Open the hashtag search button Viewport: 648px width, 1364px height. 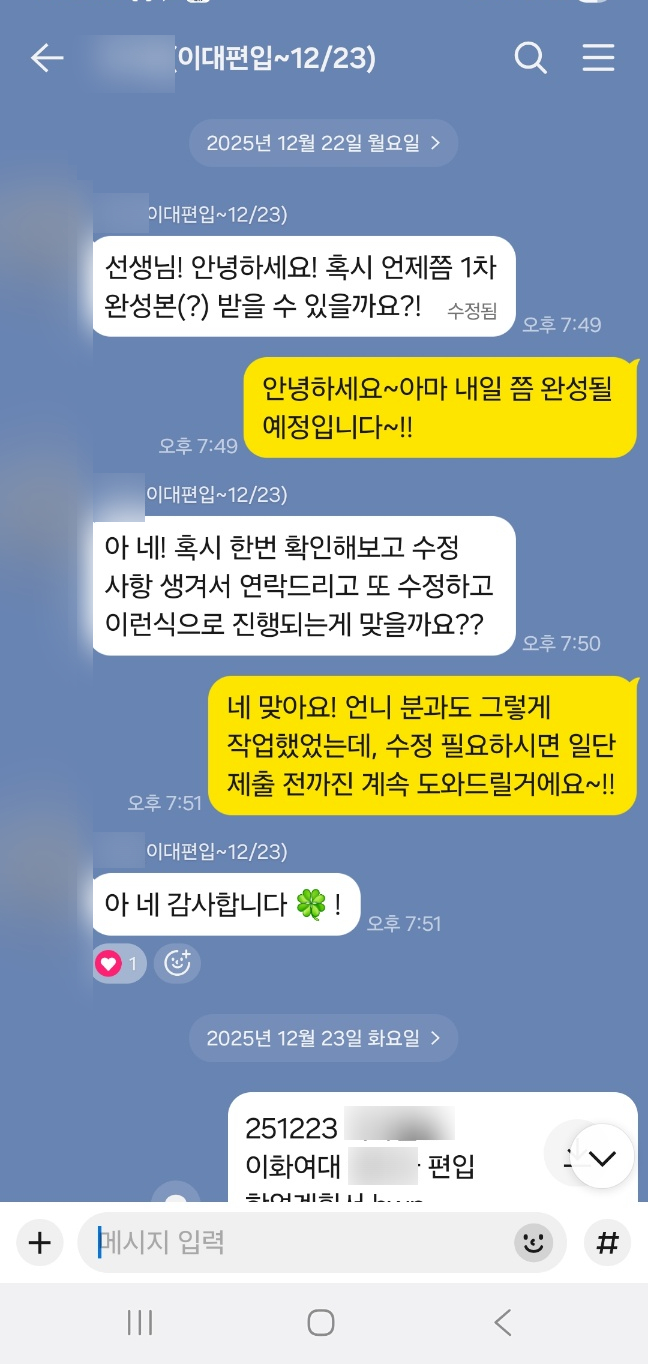click(606, 1243)
